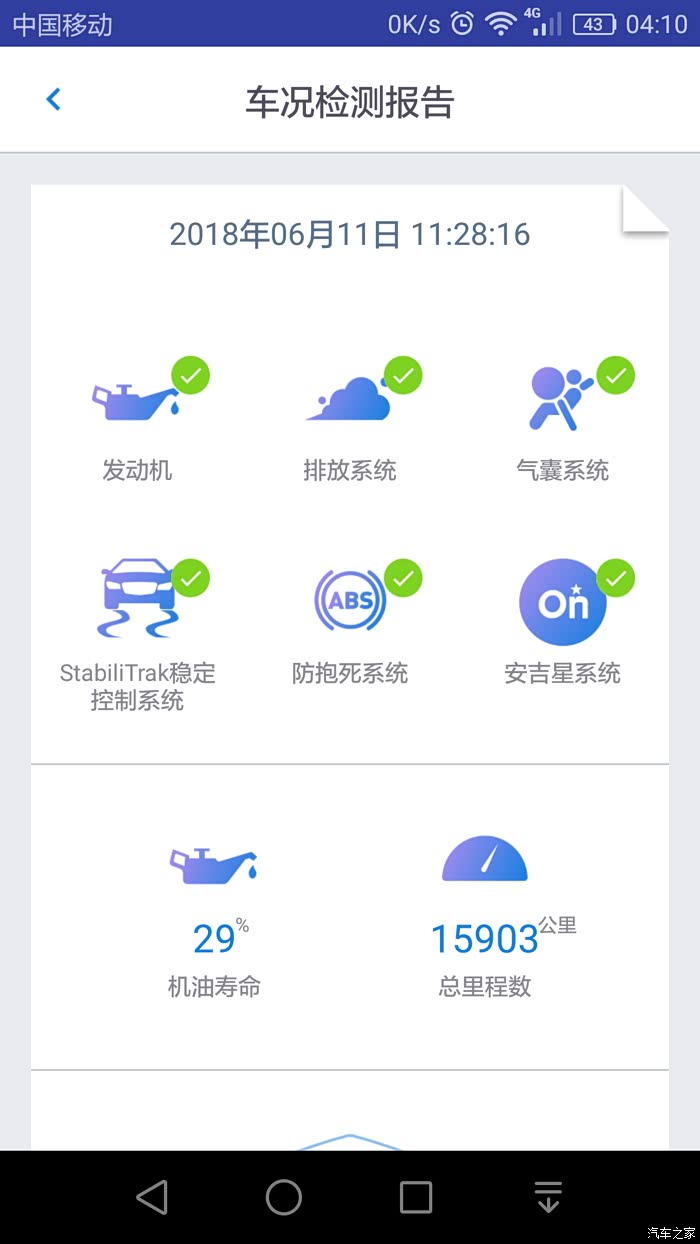700x1244 pixels.
Task: Tap the system home button
Action: click(283, 1197)
